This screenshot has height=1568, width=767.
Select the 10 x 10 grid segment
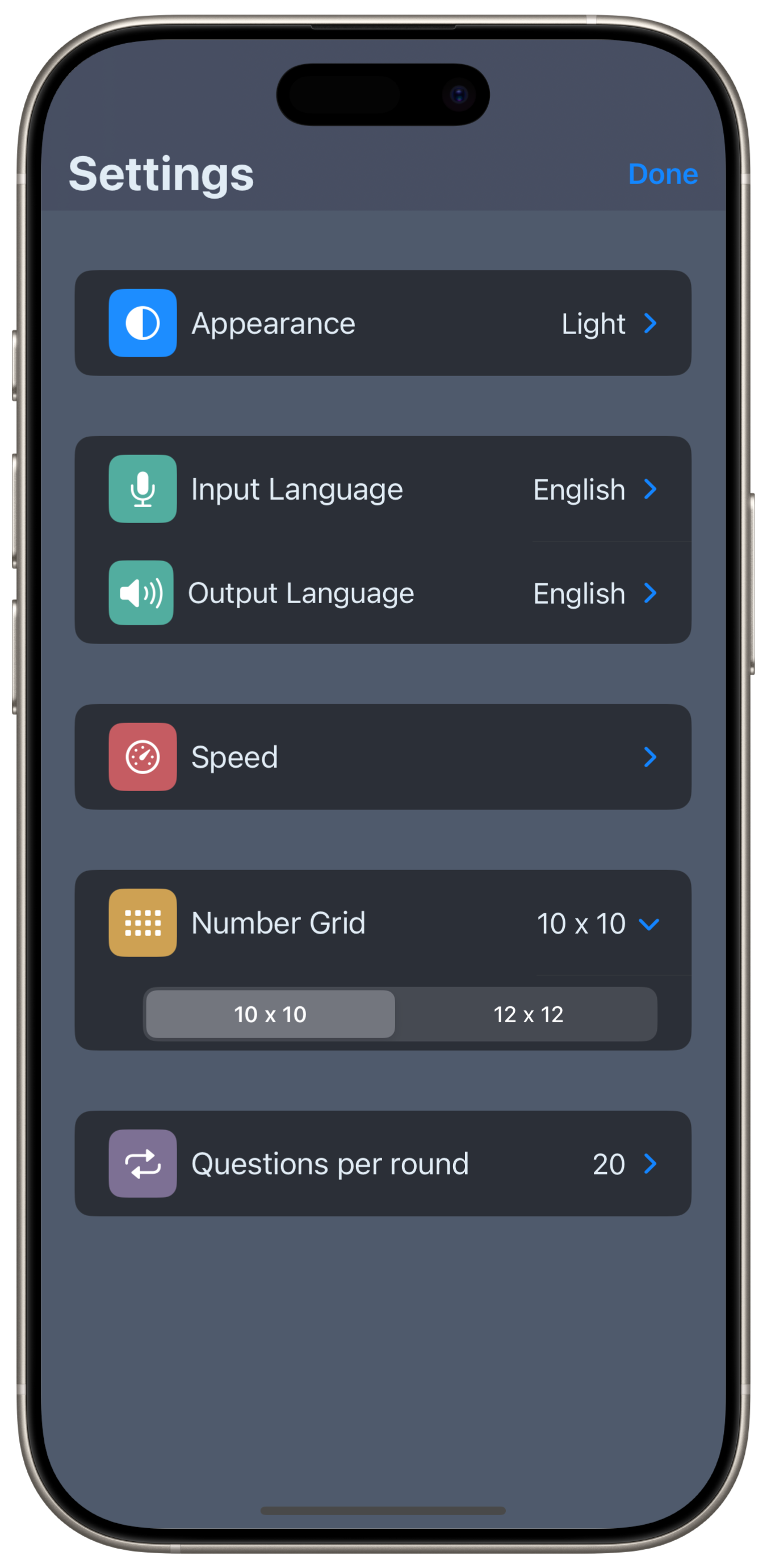coord(270,1014)
